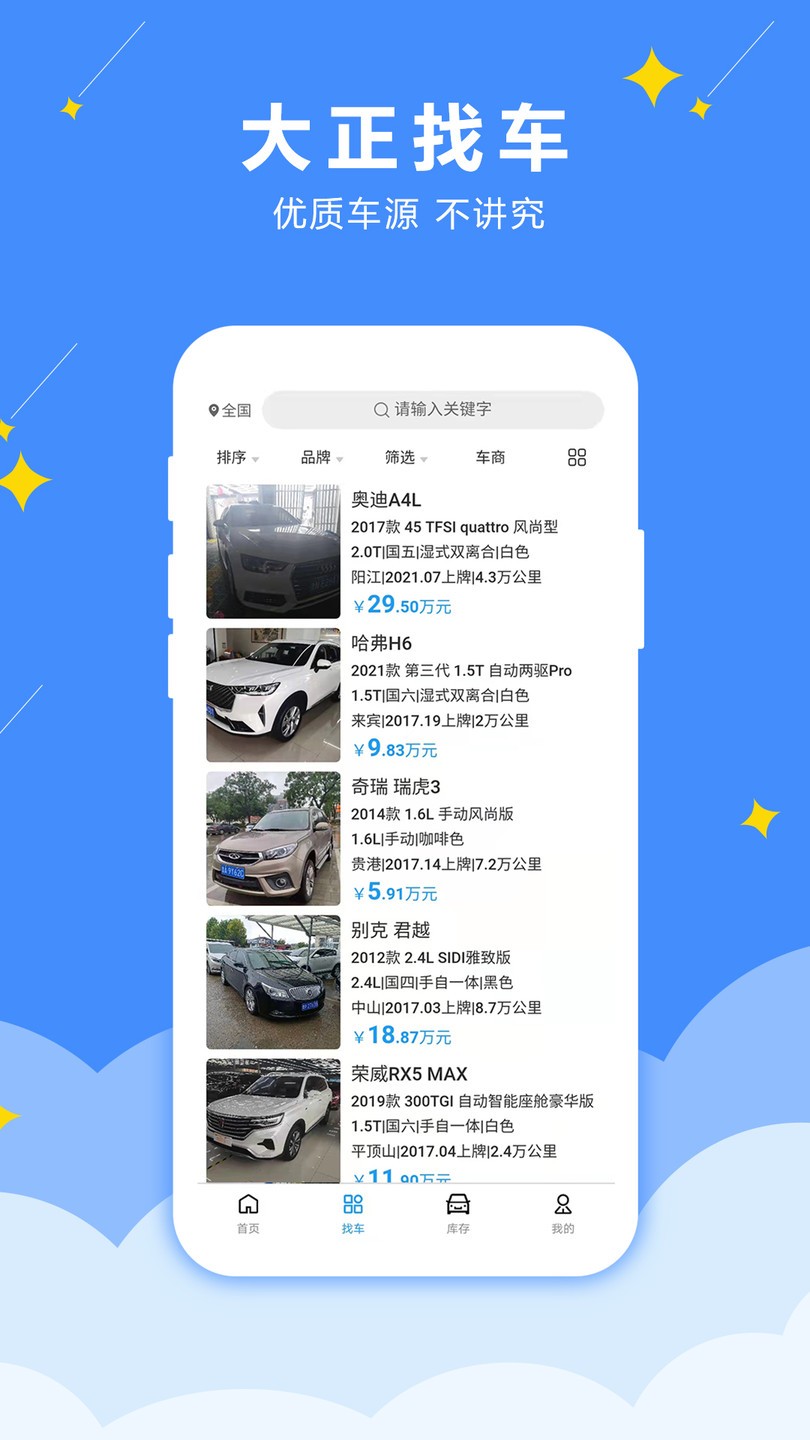Open the 首页 home tab icon
The width and height of the screenshot is (810, 1440).
(x=247, y=1204)
